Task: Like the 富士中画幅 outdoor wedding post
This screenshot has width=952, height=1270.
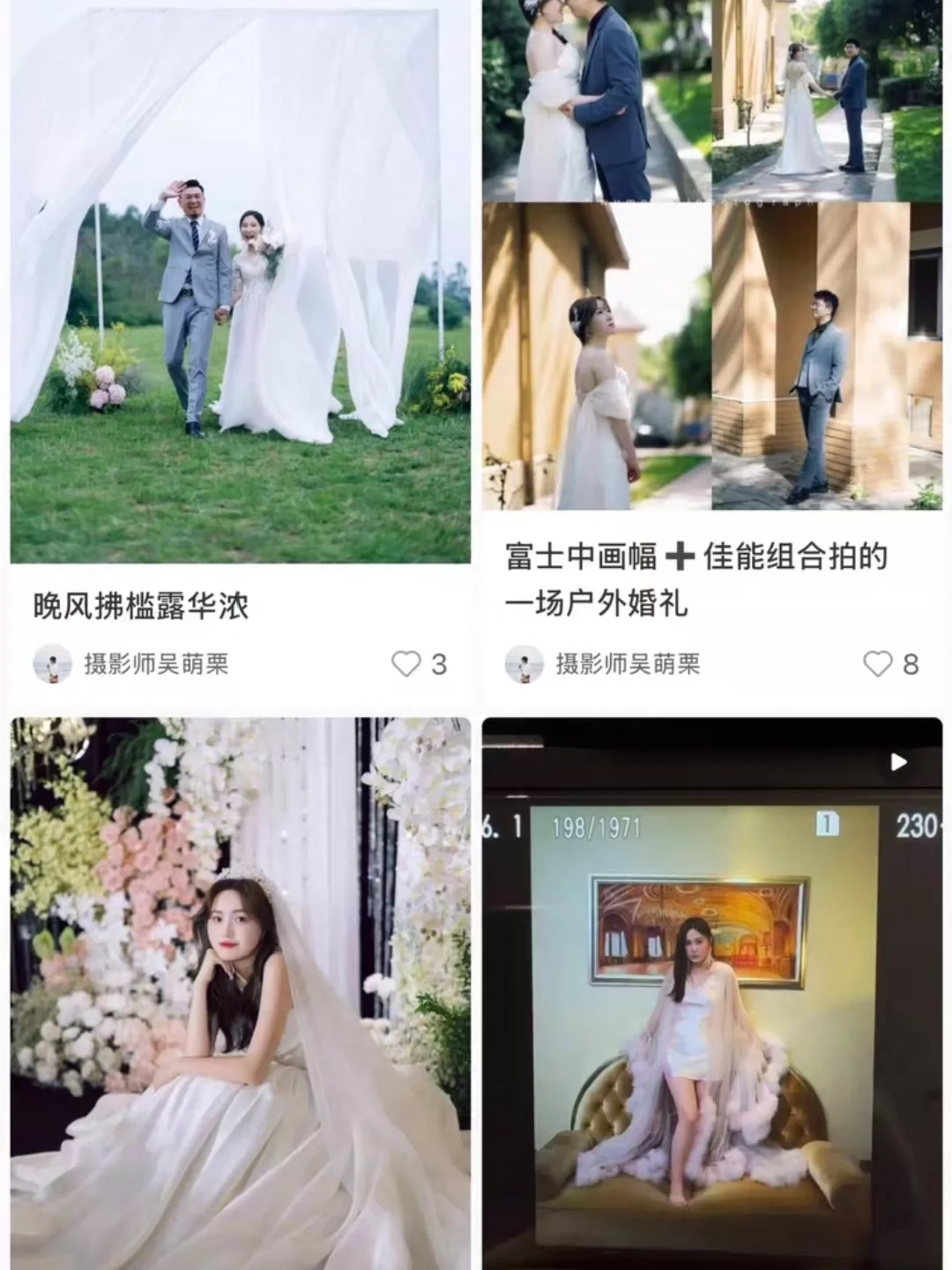Action: coord(878,663)
